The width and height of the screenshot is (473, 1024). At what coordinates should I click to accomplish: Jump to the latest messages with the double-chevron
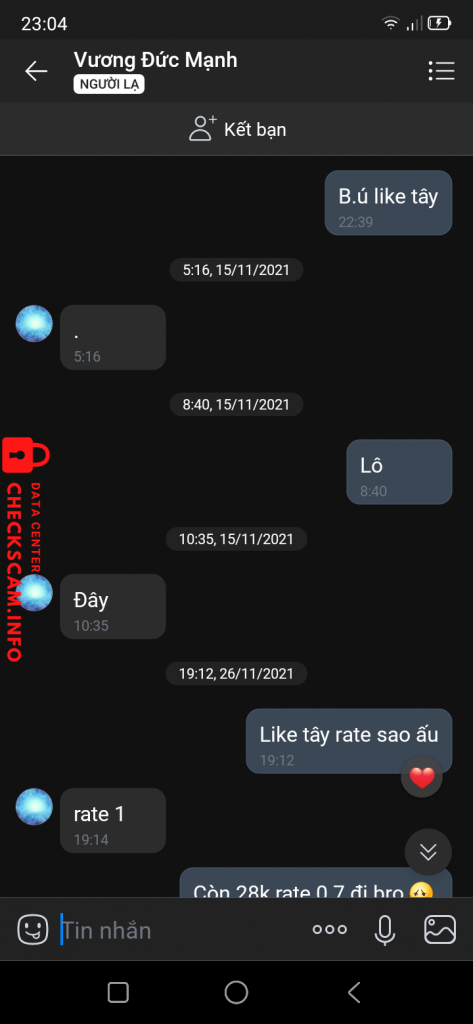click(428, 852)
